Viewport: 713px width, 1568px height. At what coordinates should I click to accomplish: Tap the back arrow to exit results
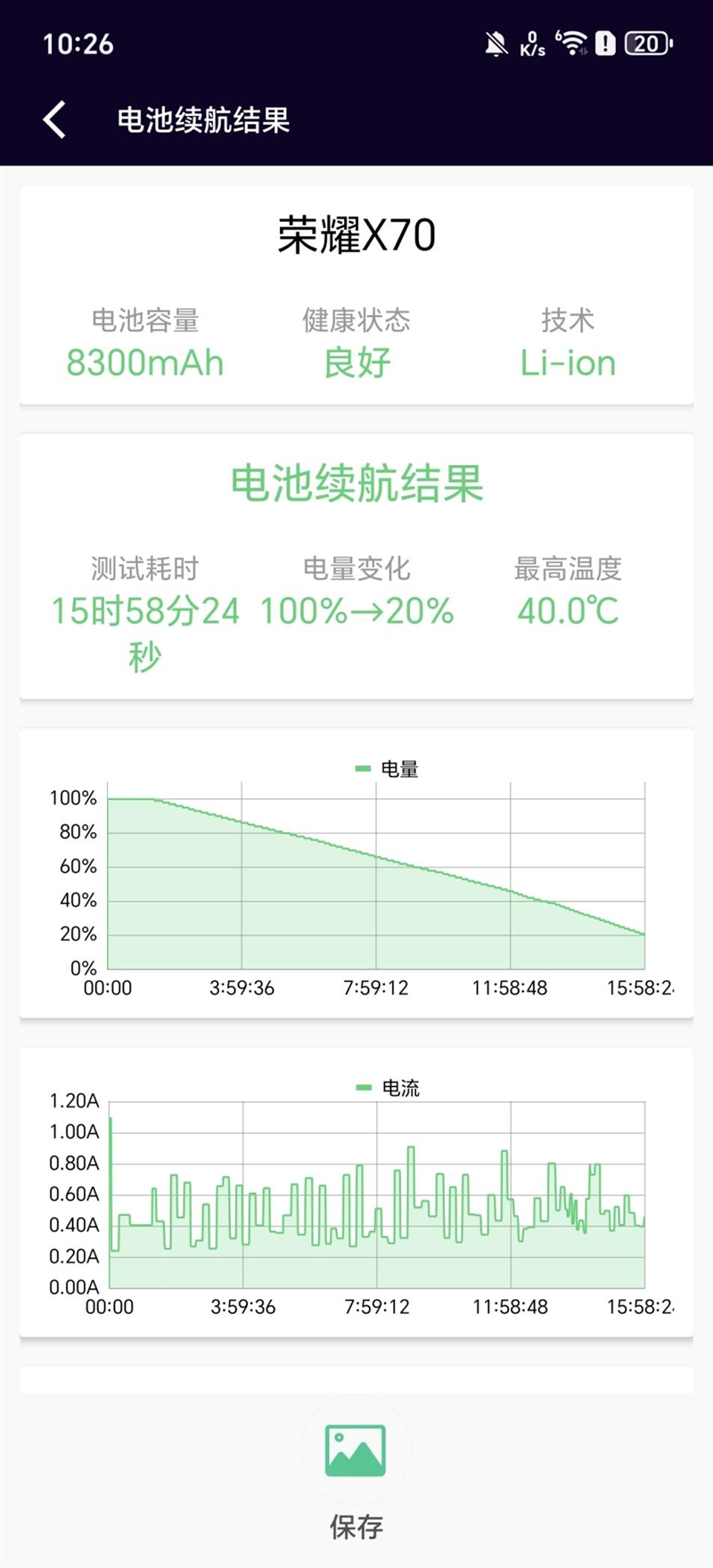pyautogui.click(x=53, y=117)
